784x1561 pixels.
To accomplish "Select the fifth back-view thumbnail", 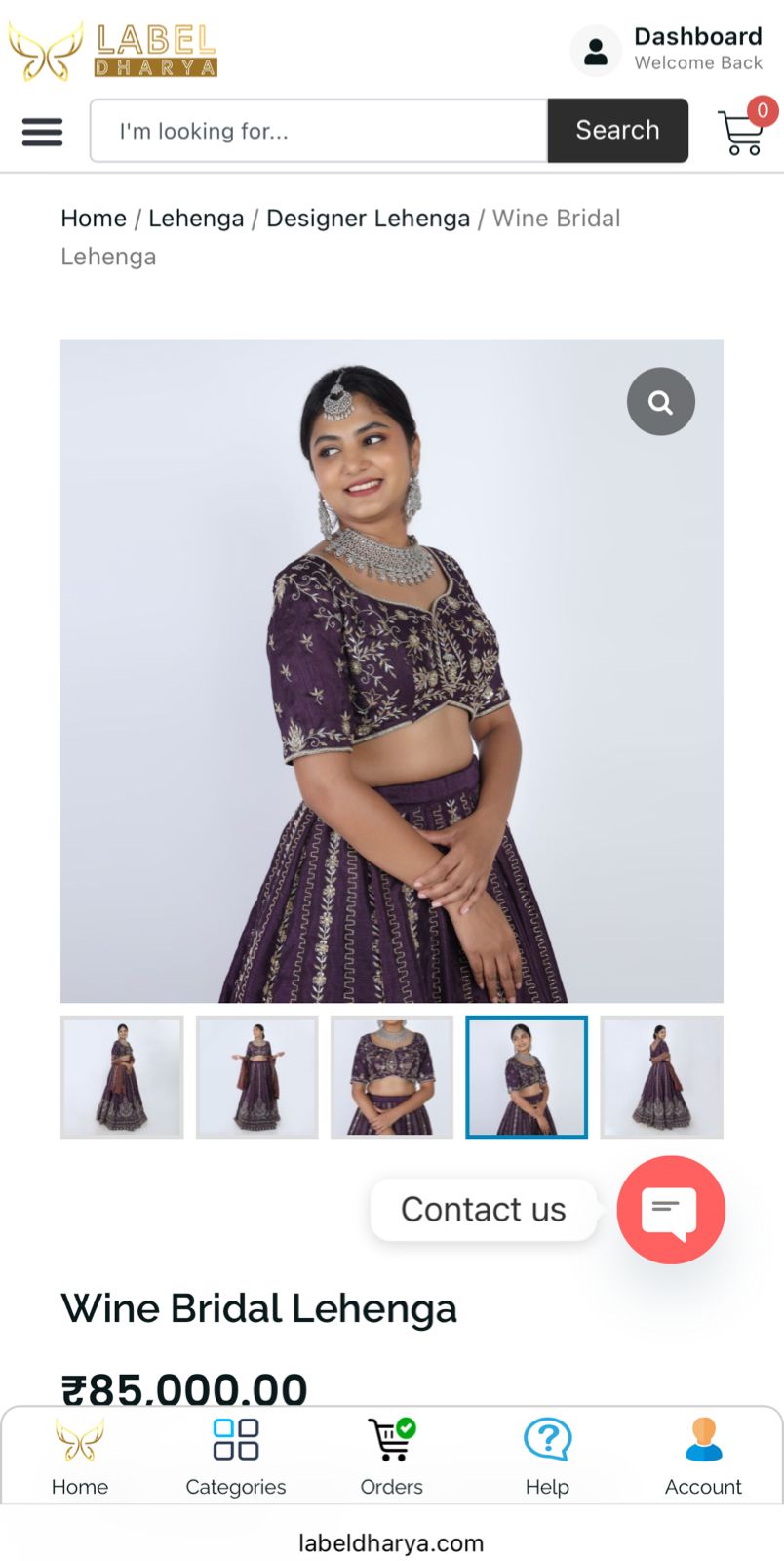I will pyautogui.click(x=661, y=1077).
